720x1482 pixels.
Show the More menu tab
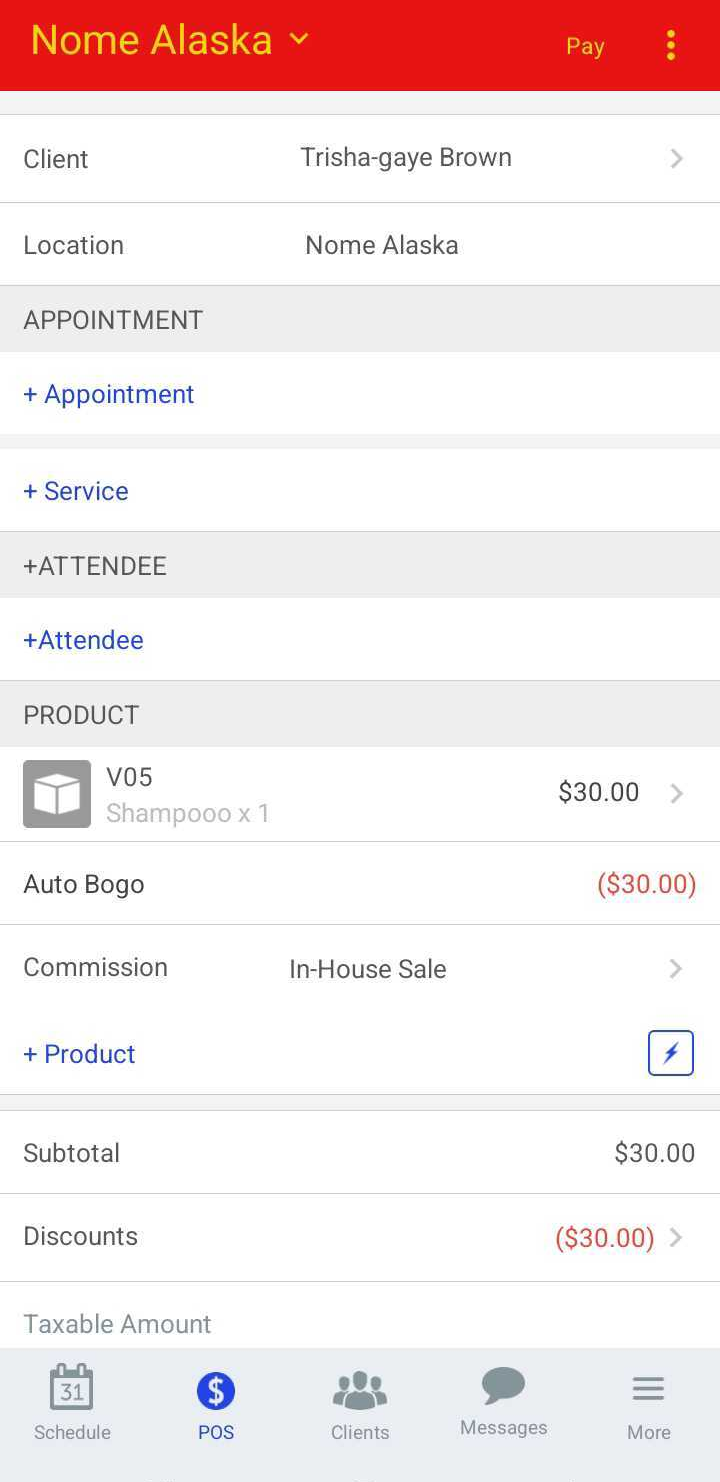pos(648,1403)
